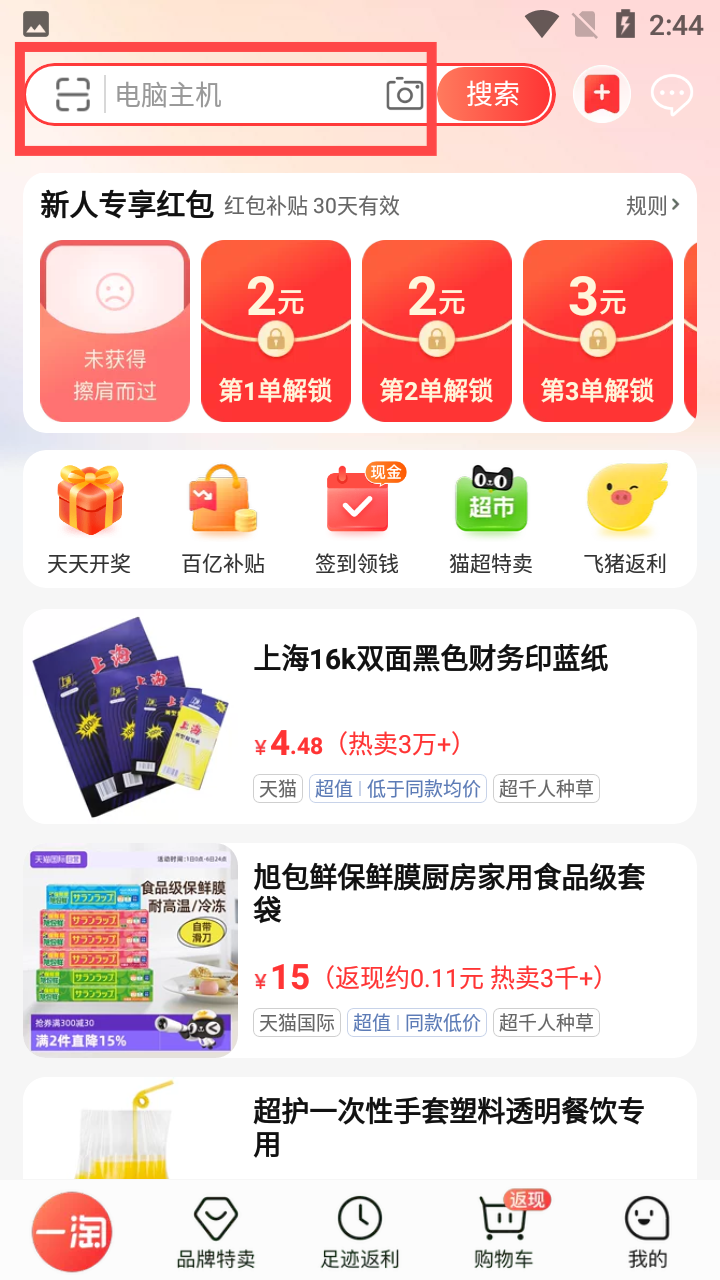Image resolution: width=720 pixels, height=1280 pixels.
Task: Open 天天开奖
Action: [x=89, y=520]
